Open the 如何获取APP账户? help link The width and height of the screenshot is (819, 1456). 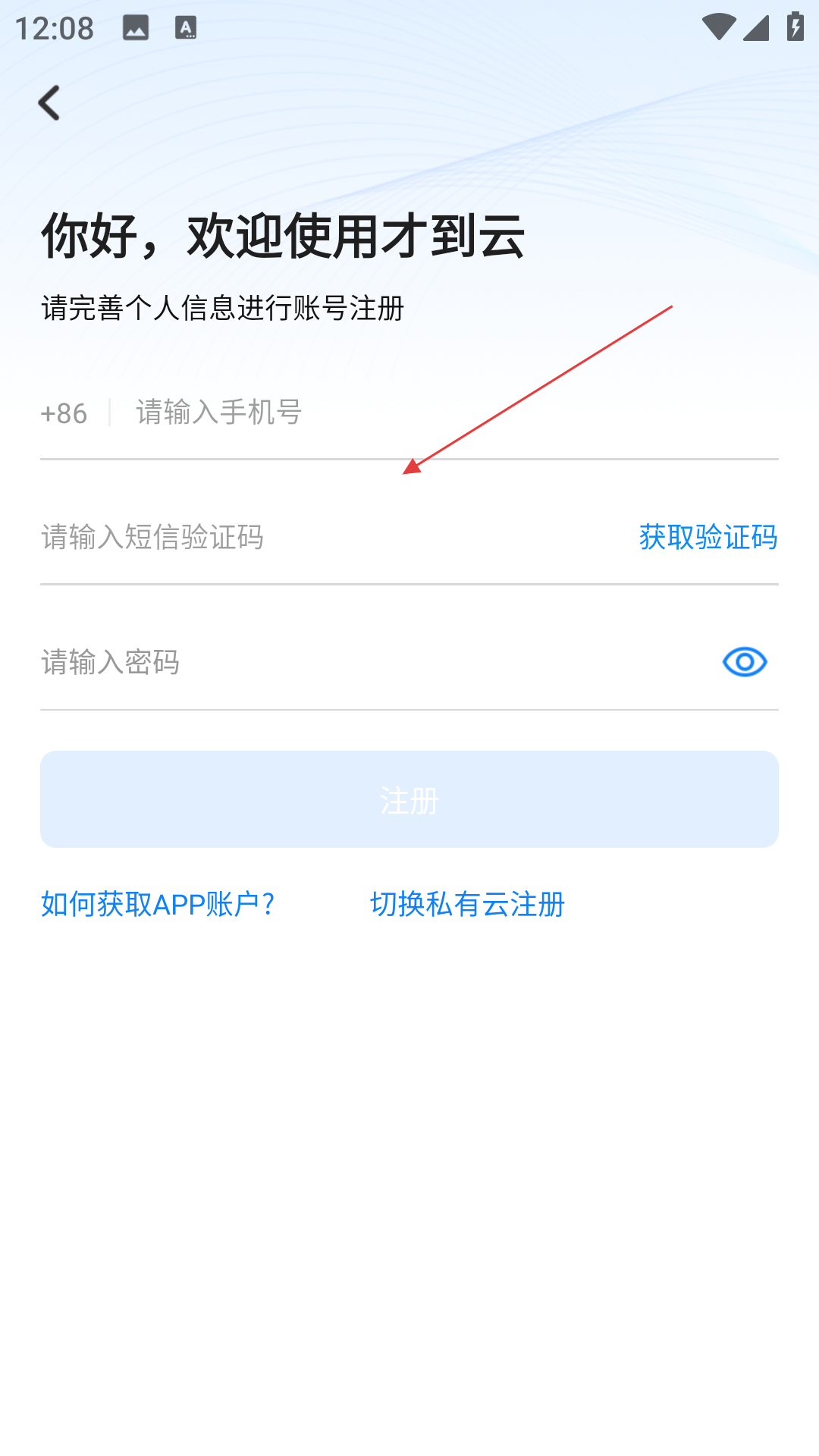[158, 905]
